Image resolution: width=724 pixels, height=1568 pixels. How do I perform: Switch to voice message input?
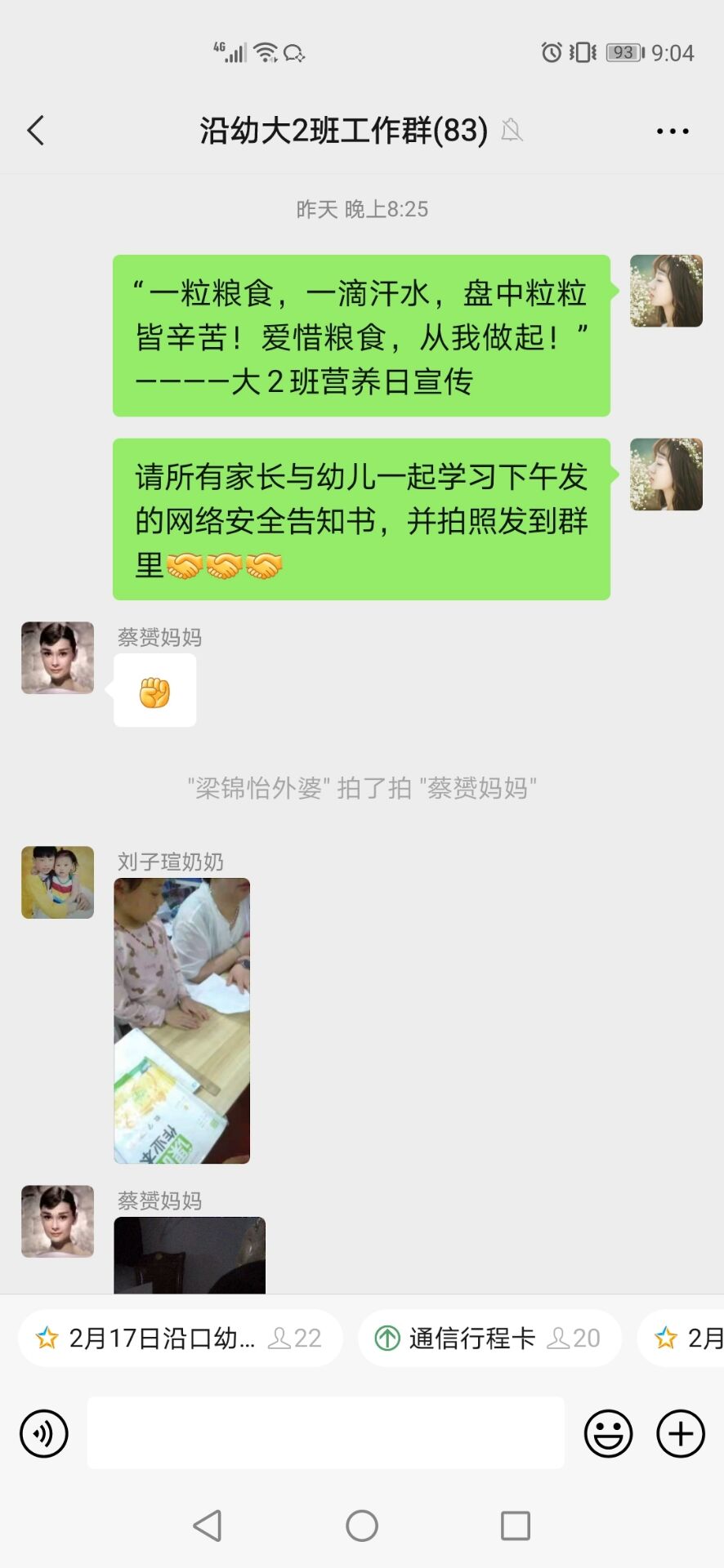coord(44,1433)
